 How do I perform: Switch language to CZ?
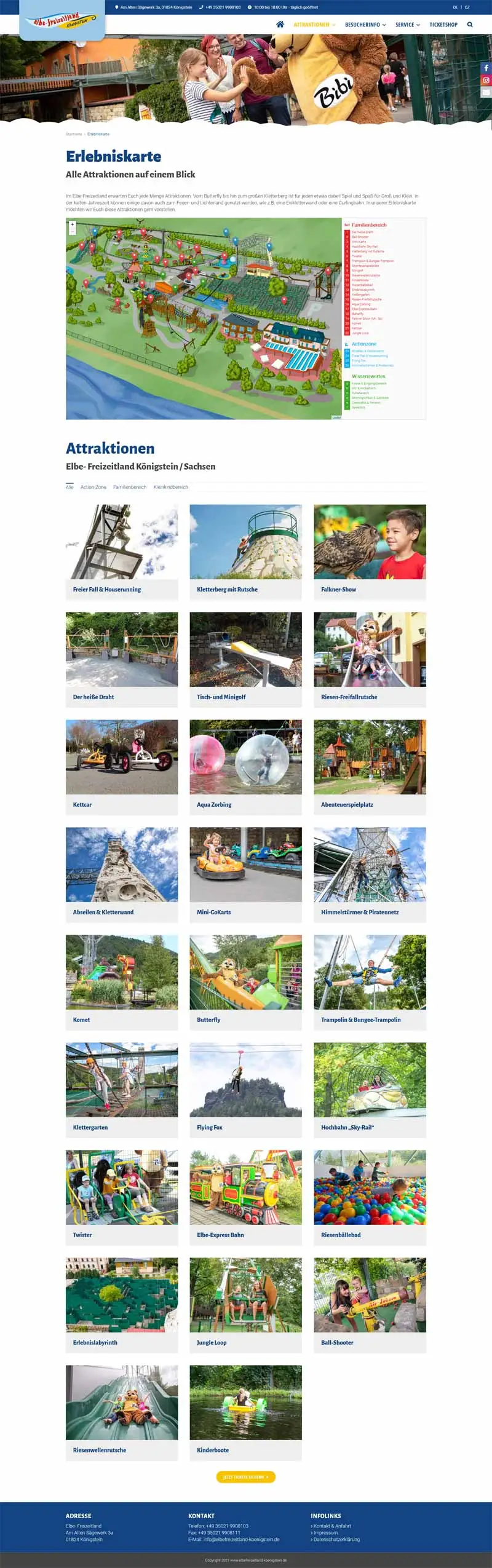coord(467,7)
